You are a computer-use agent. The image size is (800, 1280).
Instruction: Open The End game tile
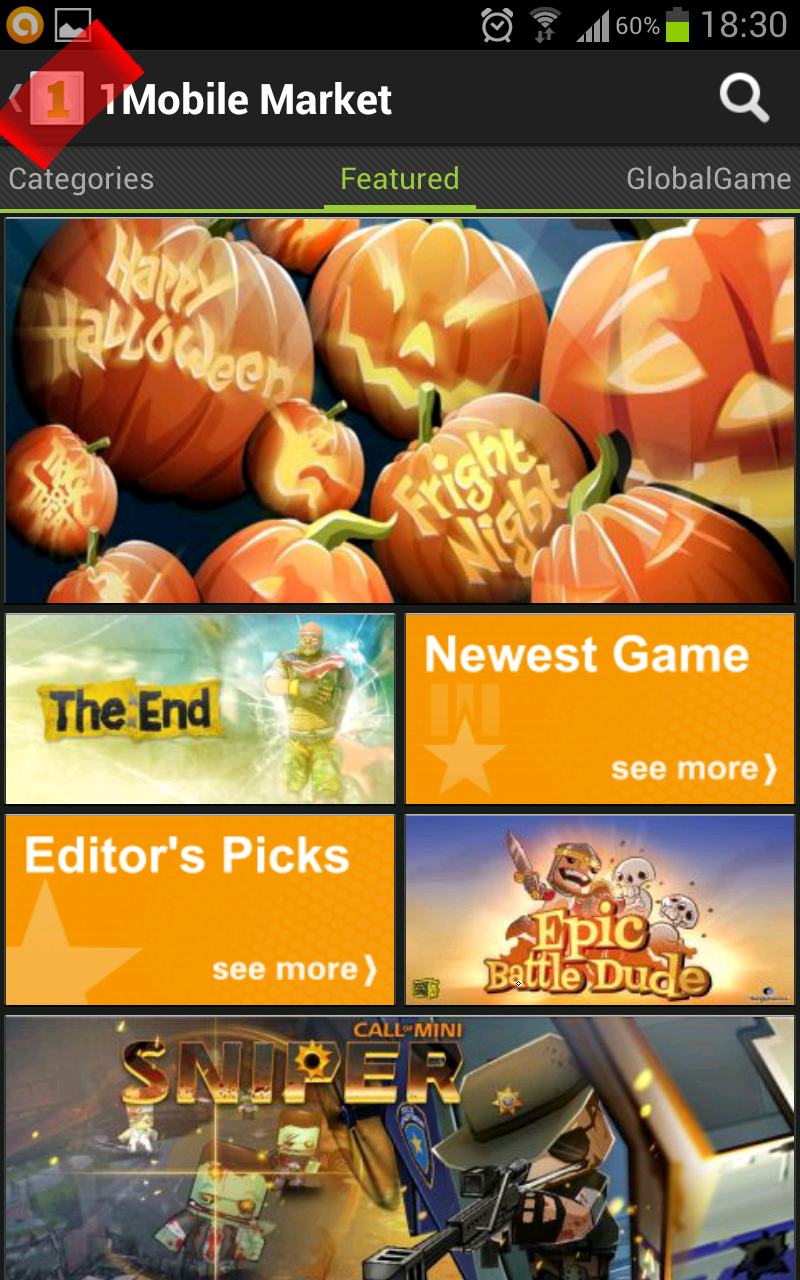[x=200, y=708]
